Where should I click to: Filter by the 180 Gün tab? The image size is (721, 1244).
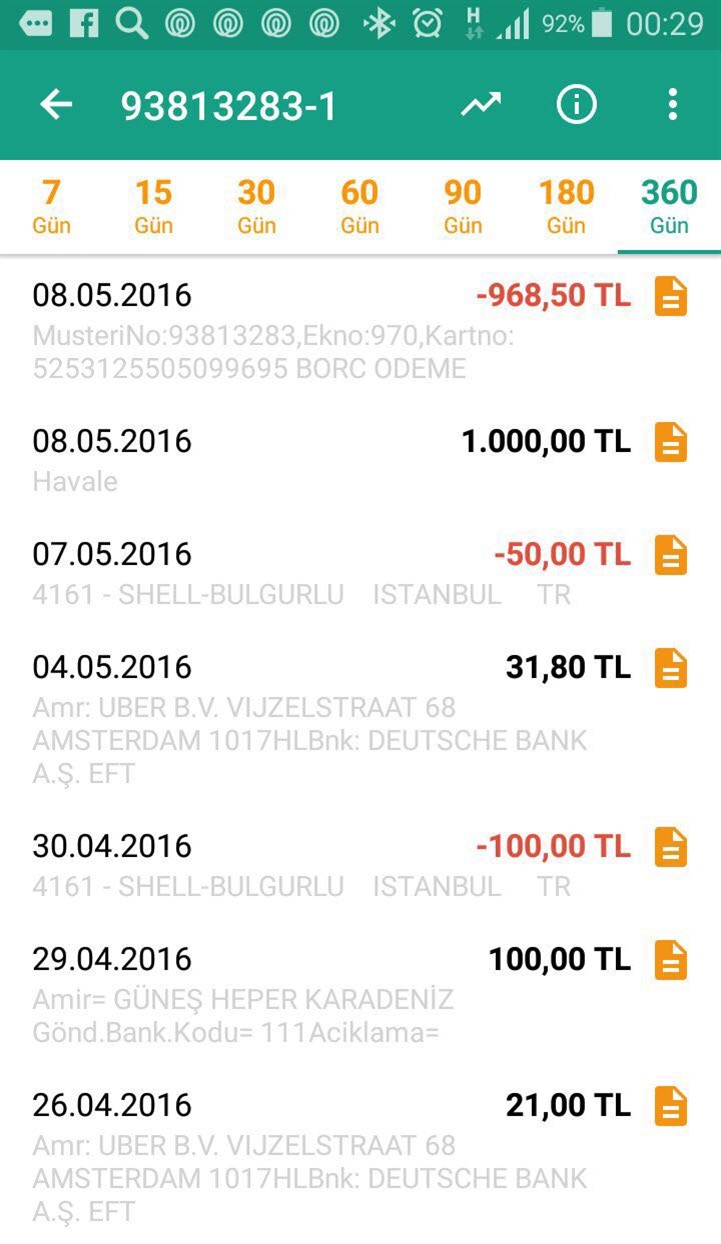(x=566, y=206)
